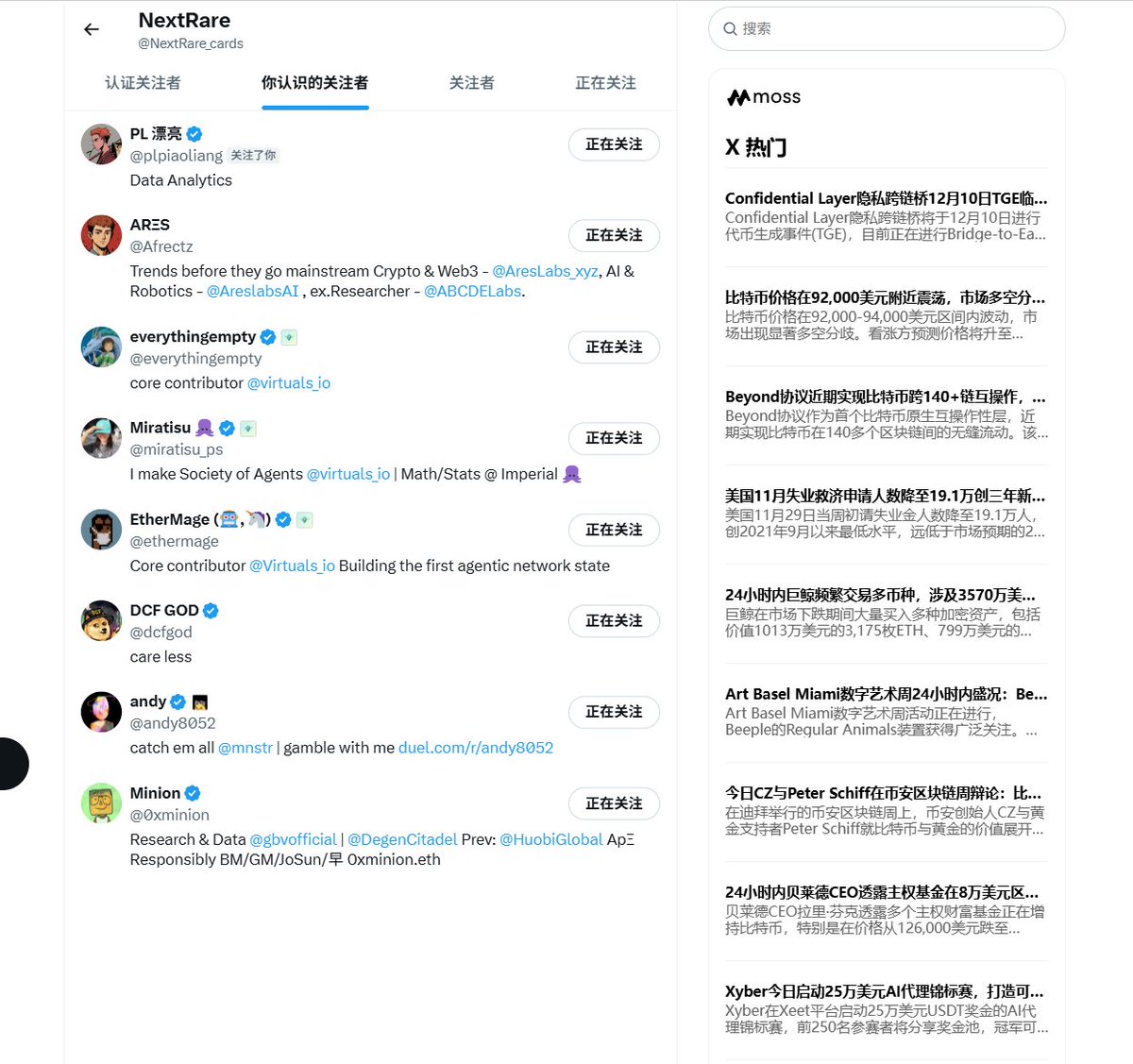Image resolution: width=1133 pixels, height=1064 pixels.
Task: Switch to the 正在关注 tab
Action: tap(605, 83)
